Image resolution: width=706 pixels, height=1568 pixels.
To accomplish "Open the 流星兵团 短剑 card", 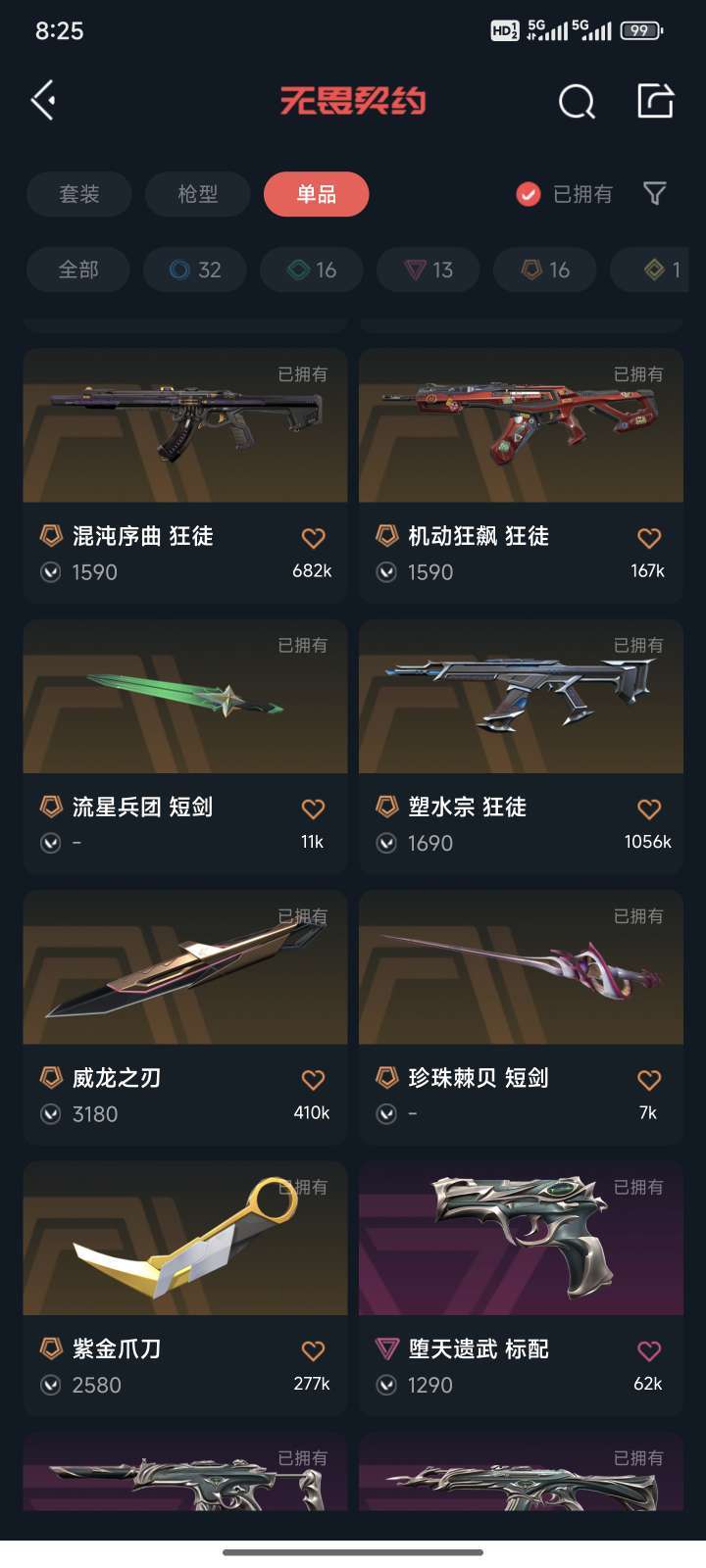I will tap(185, 747).
